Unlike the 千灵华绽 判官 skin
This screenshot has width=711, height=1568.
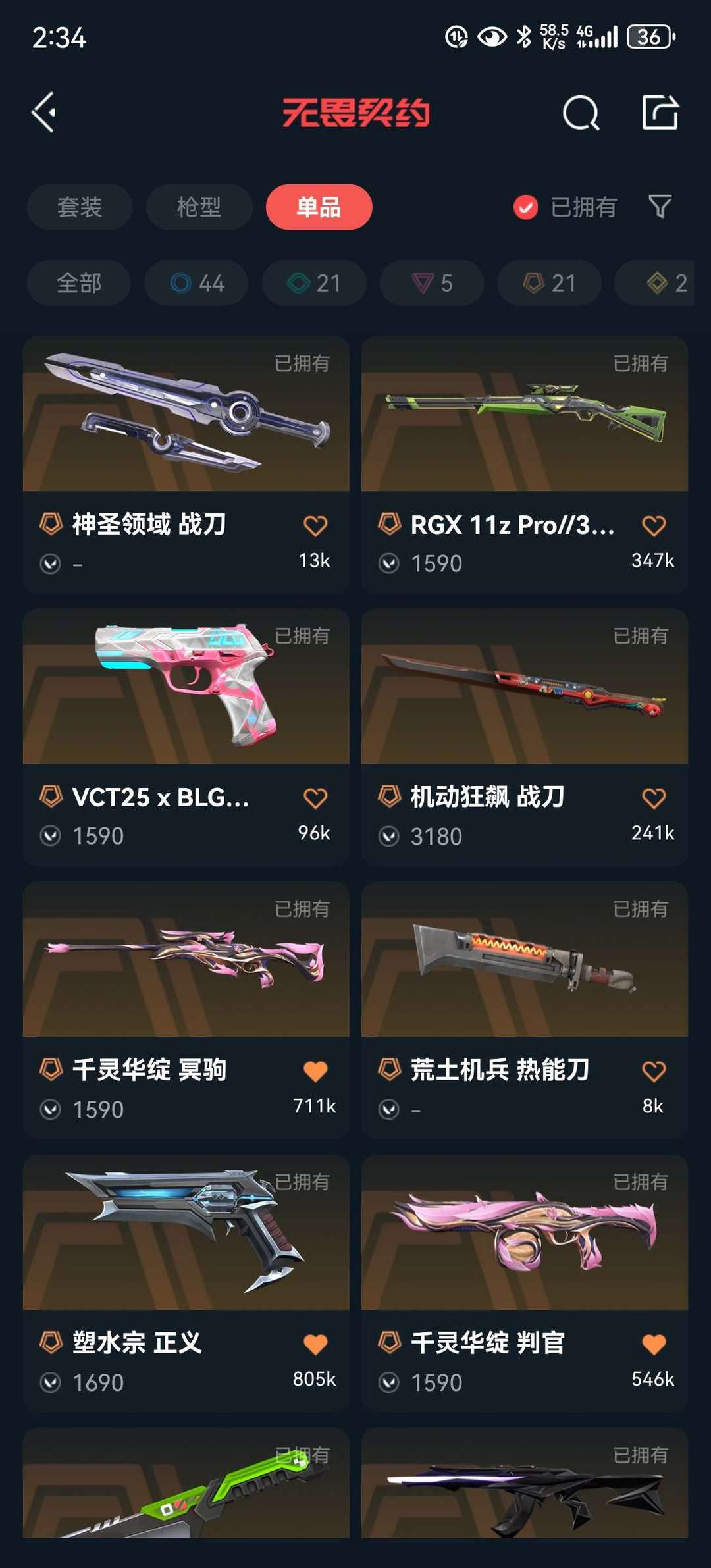pos(654,1344)
